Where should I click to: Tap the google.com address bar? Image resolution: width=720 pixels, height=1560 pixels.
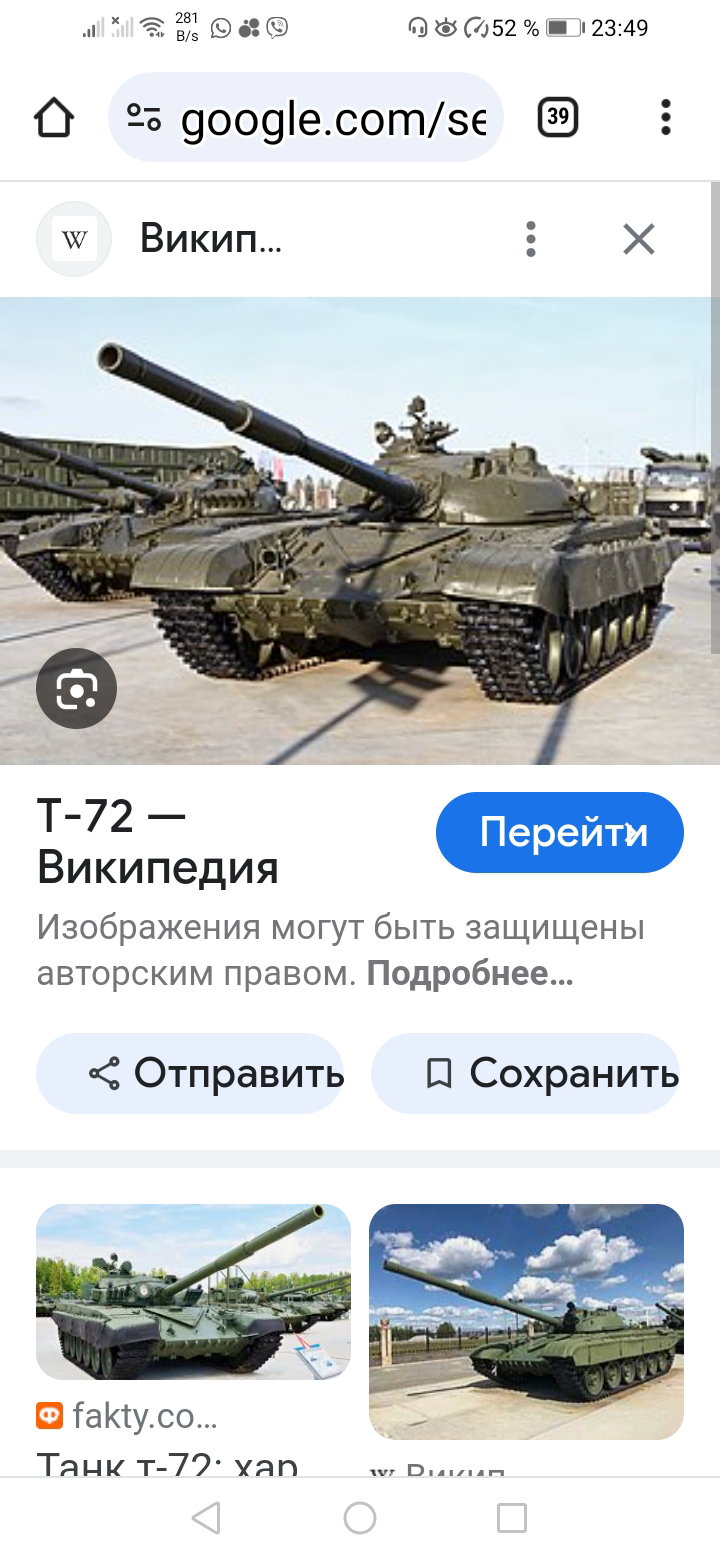(x=306, y=118)
